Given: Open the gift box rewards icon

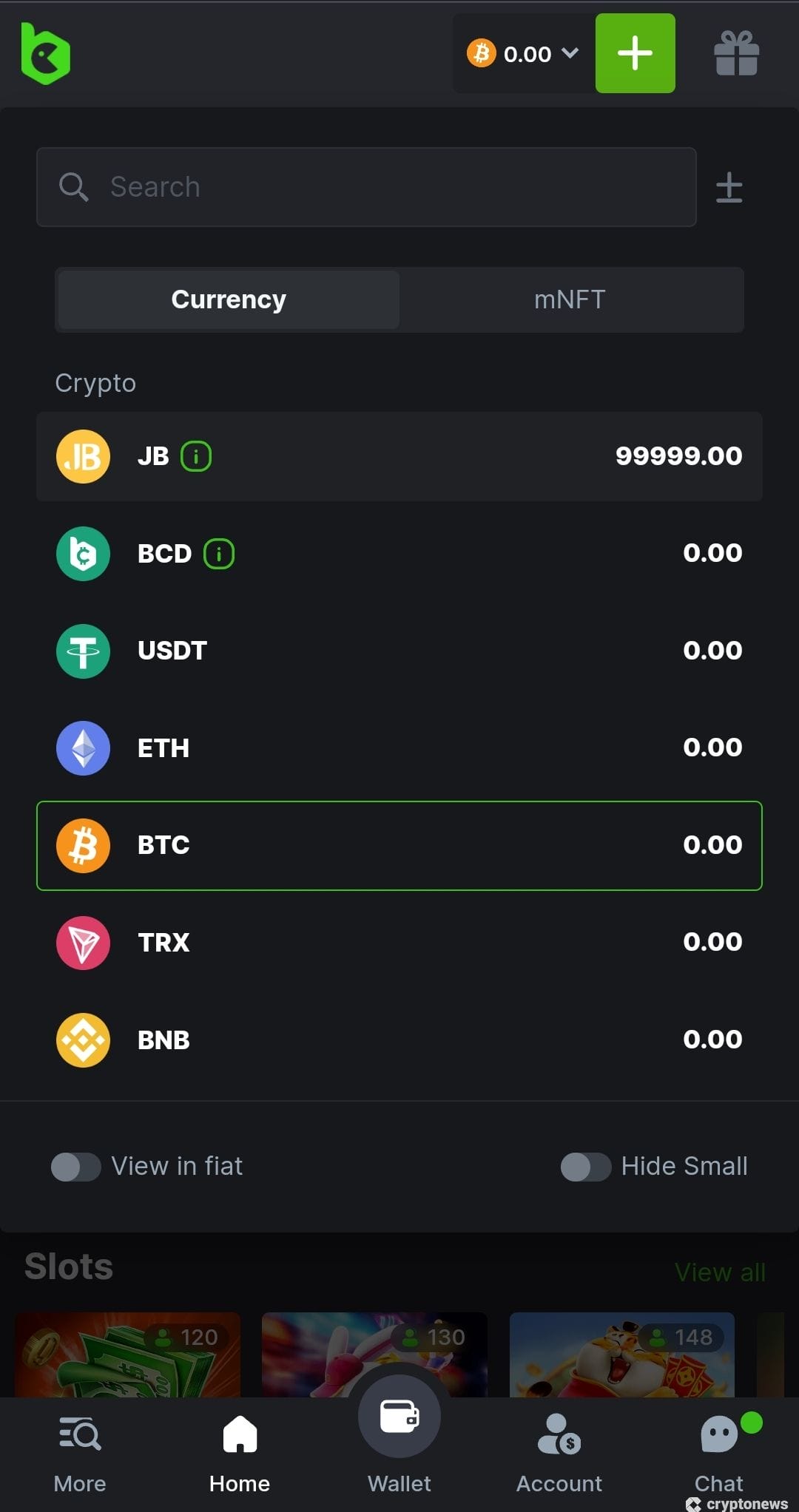Looking at the screenshot, I should click(x=736, y=53).
